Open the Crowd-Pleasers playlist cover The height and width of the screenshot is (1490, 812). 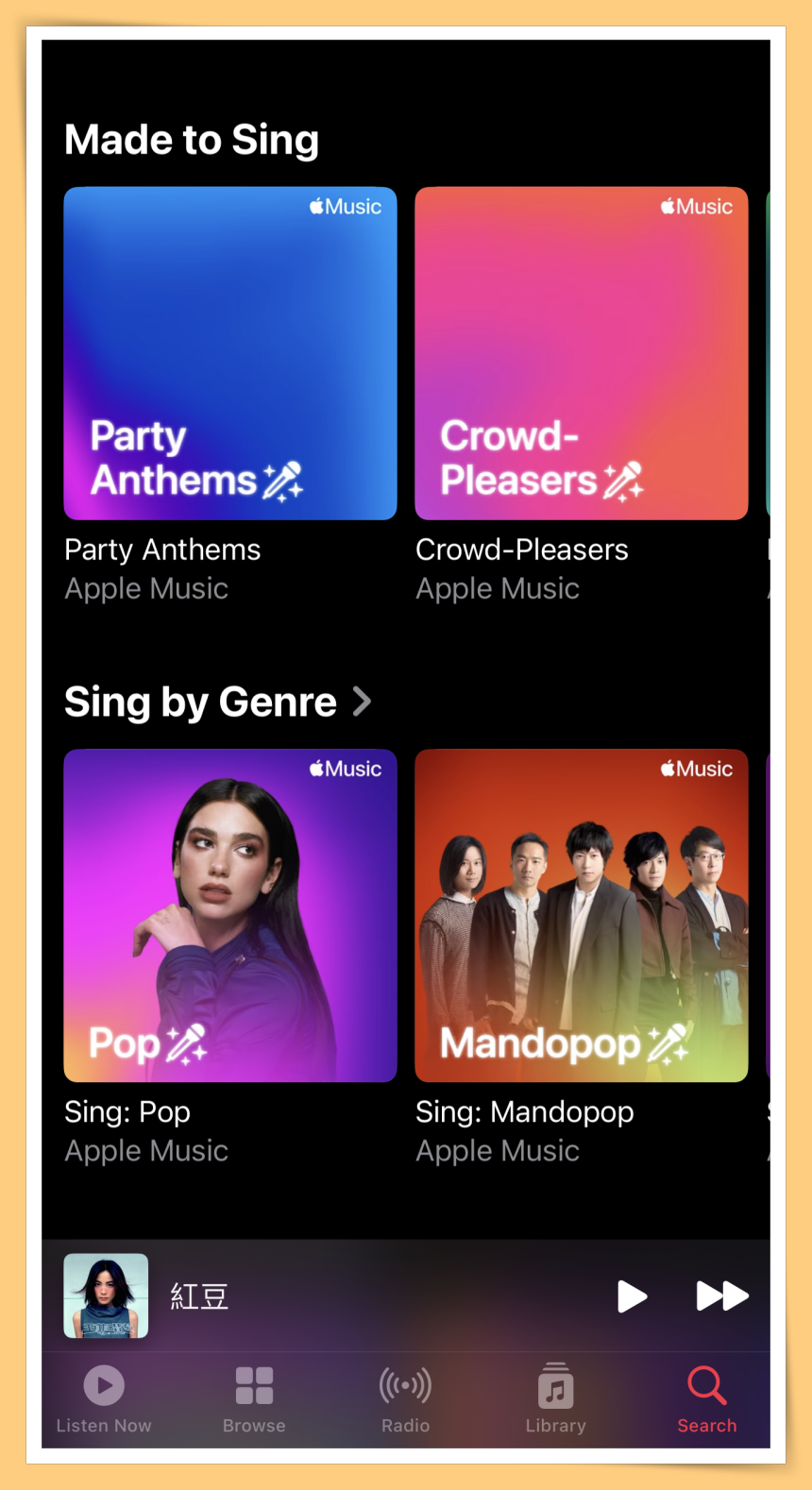[x=581, y=353]
